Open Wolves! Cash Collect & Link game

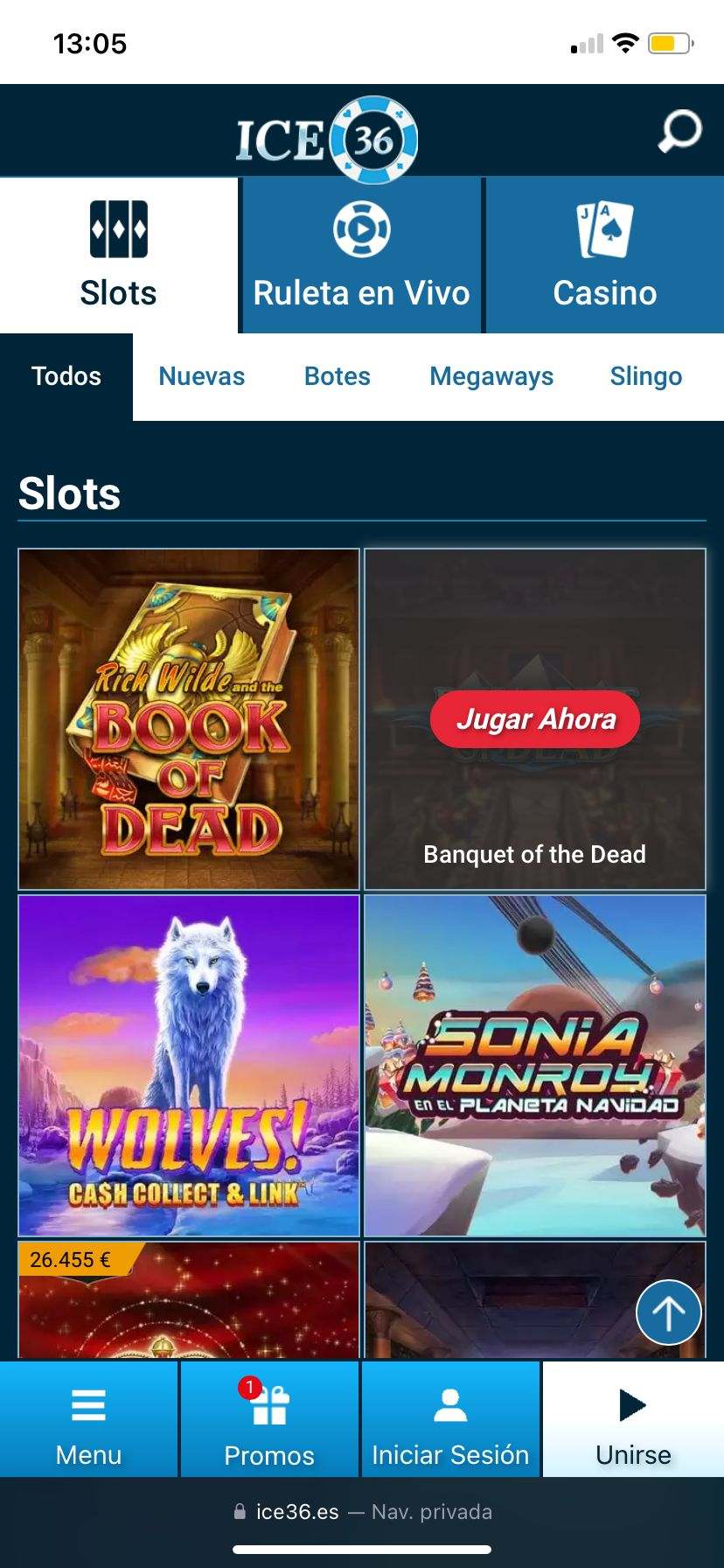pyautogui.click(x=189, y=1066)
